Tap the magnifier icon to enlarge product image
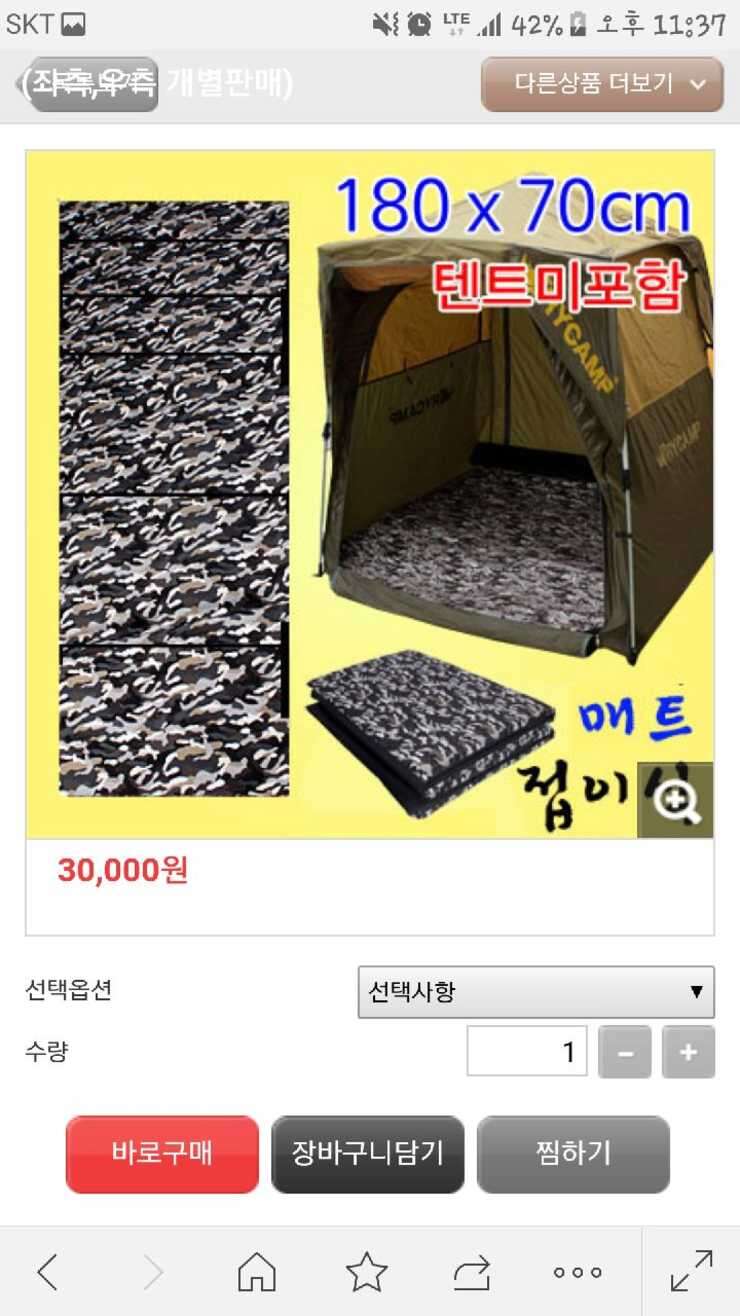The image size is (740, 1316). click(676, 800)
